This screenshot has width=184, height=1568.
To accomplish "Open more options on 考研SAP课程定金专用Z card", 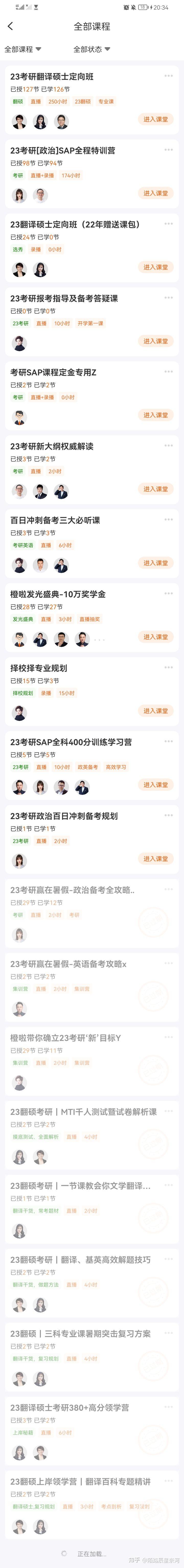I will coord(168,371).
